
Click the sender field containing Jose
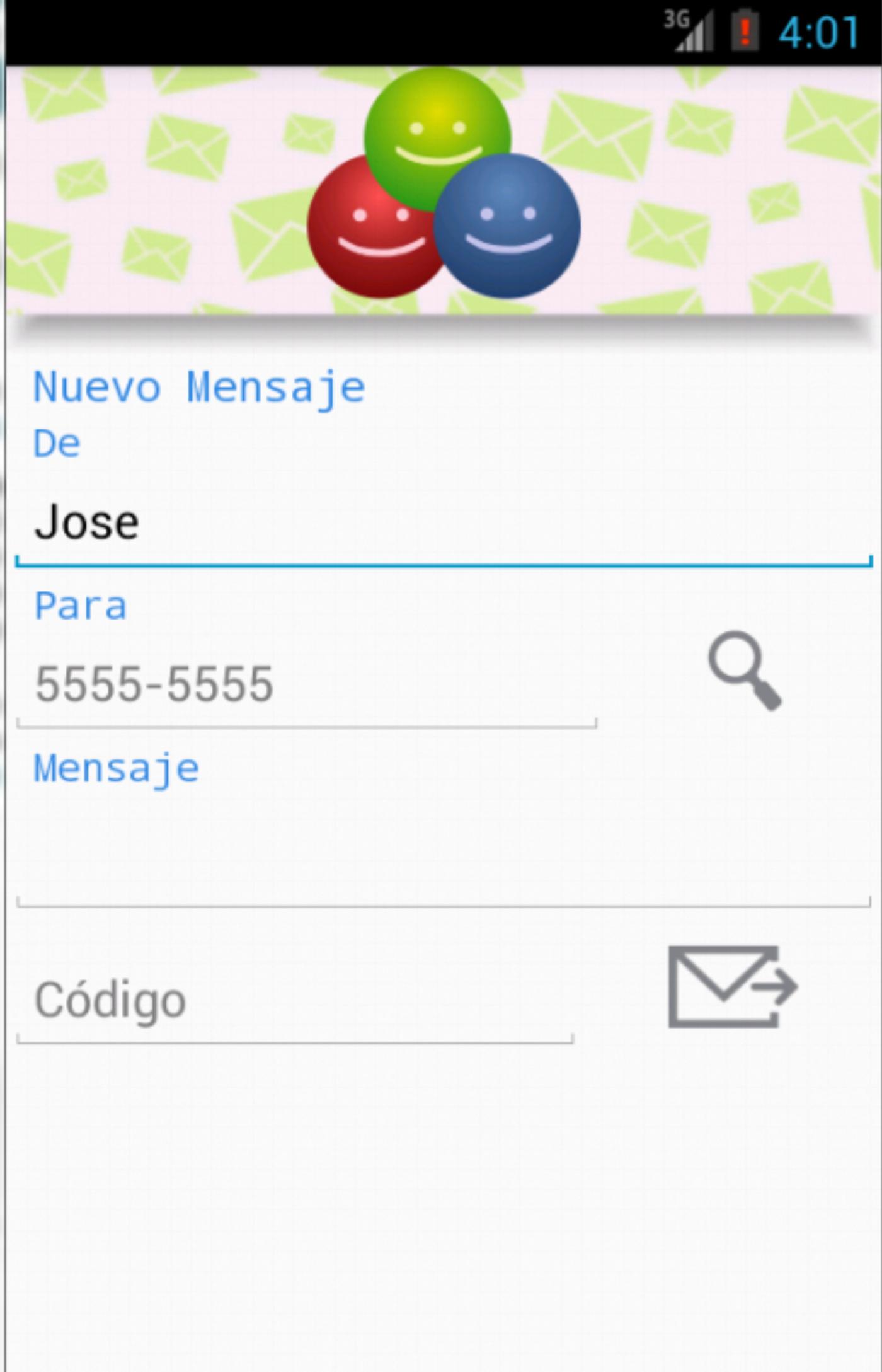[x=252, y=522]
